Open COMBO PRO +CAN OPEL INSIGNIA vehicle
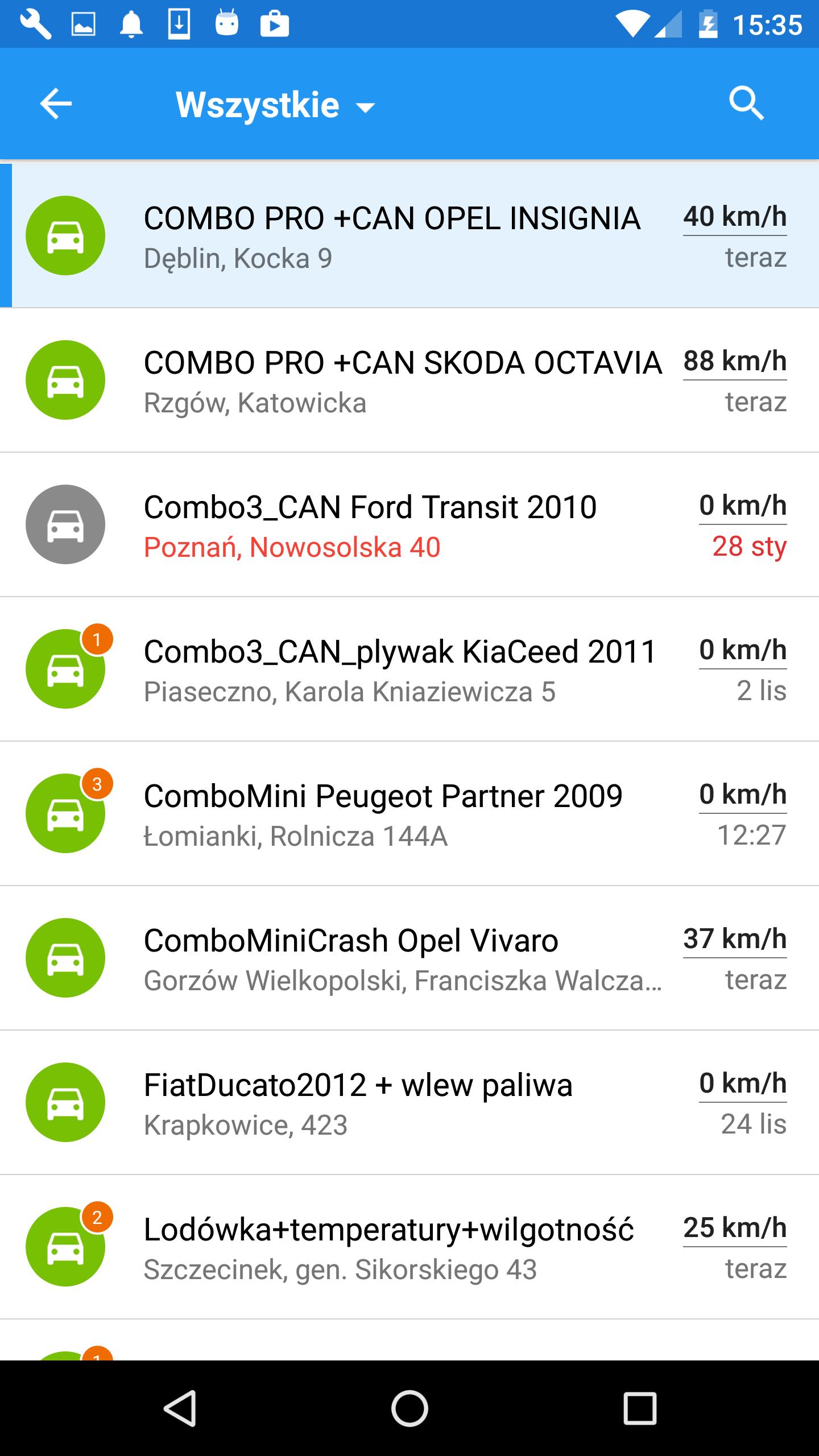This screenshot has height=1456, width=819. (x=409, y=235)
